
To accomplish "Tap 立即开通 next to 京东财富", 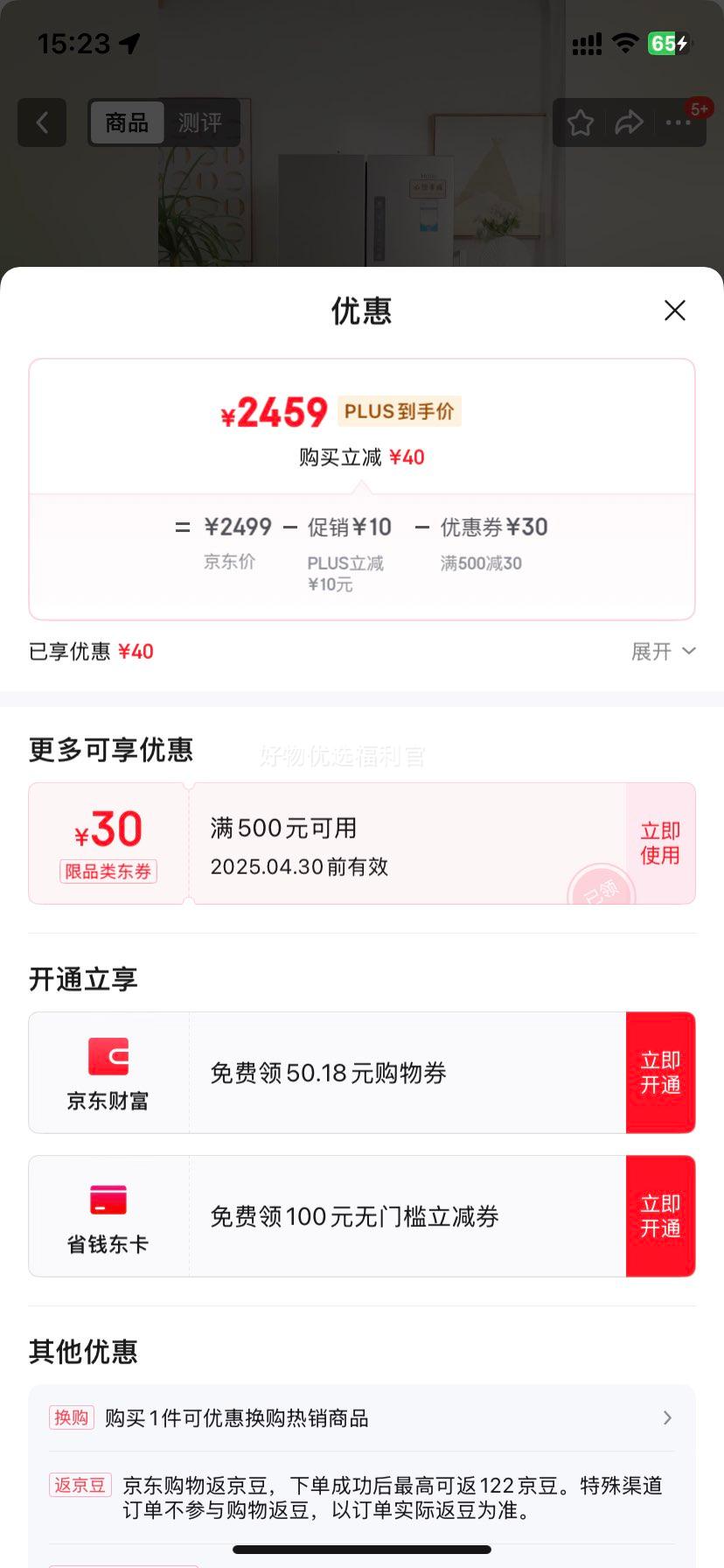I will coord(660,1072).
